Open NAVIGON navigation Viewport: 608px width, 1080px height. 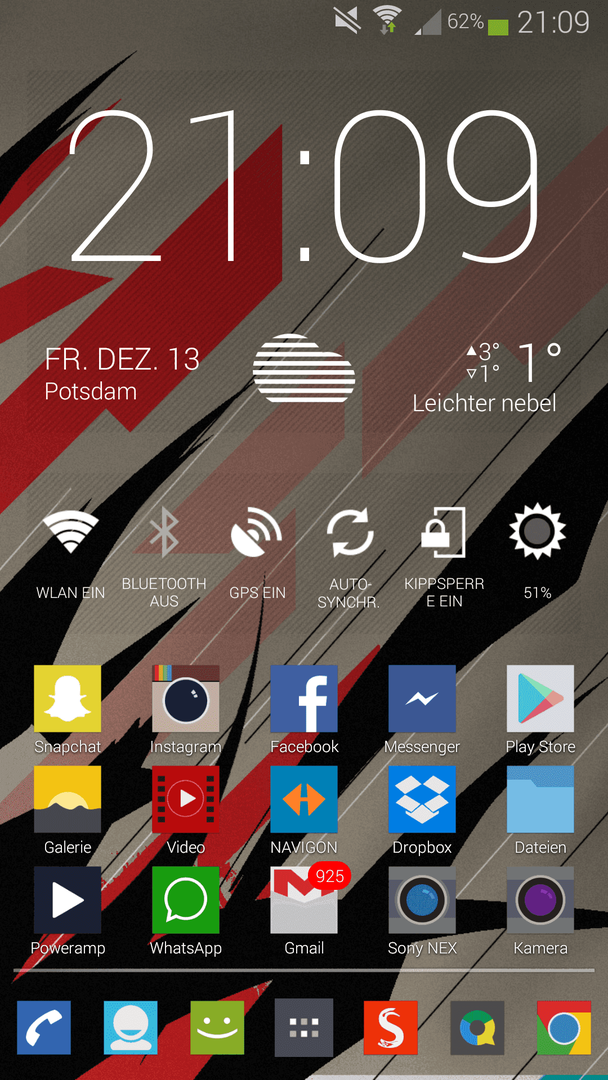point(304,799)
